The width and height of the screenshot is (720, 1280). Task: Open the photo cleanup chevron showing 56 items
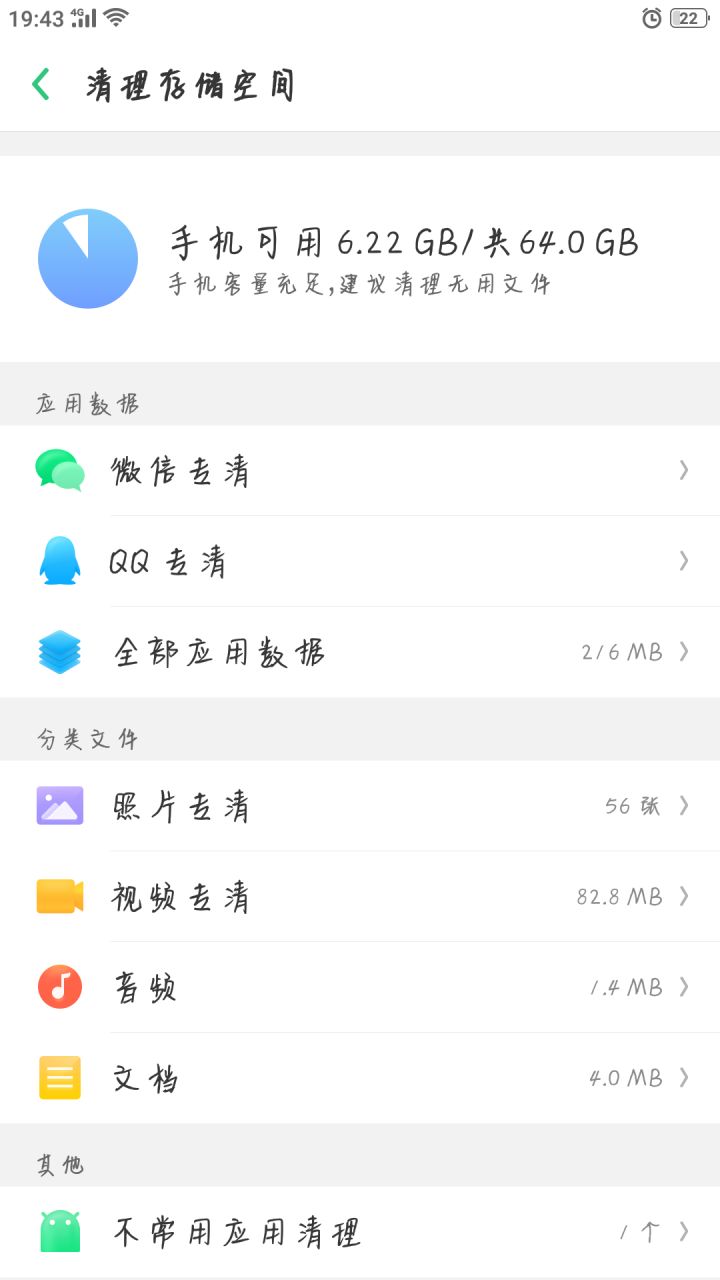(682, 805)
